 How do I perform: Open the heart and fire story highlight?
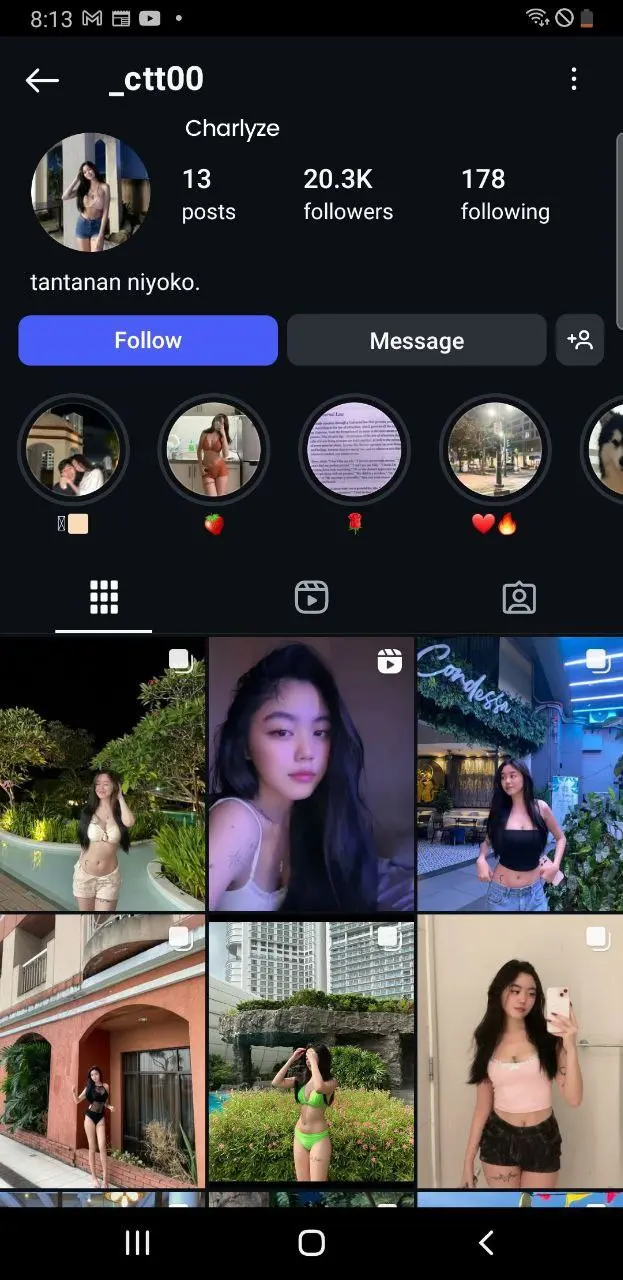tap(495, 449)
